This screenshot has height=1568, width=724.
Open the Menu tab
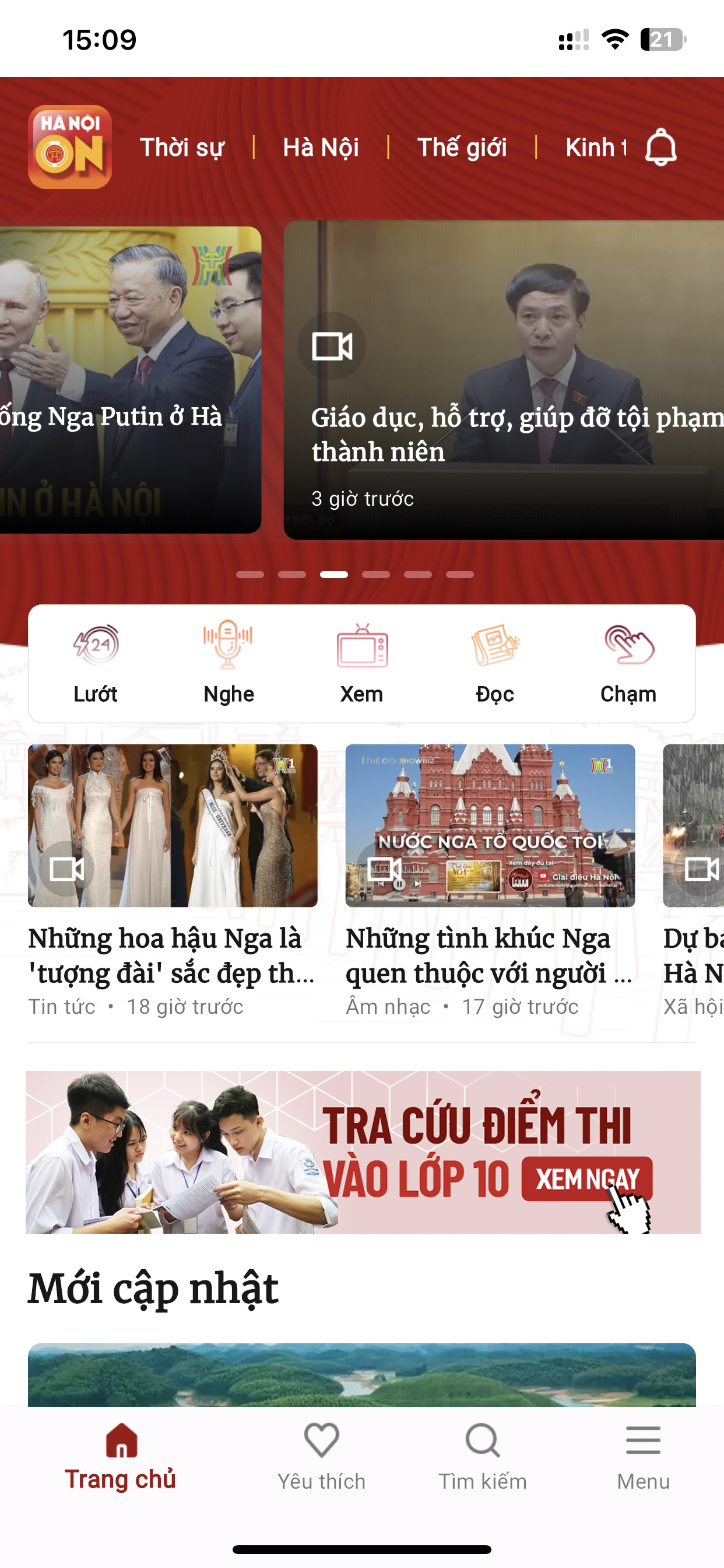[643, 1456]
